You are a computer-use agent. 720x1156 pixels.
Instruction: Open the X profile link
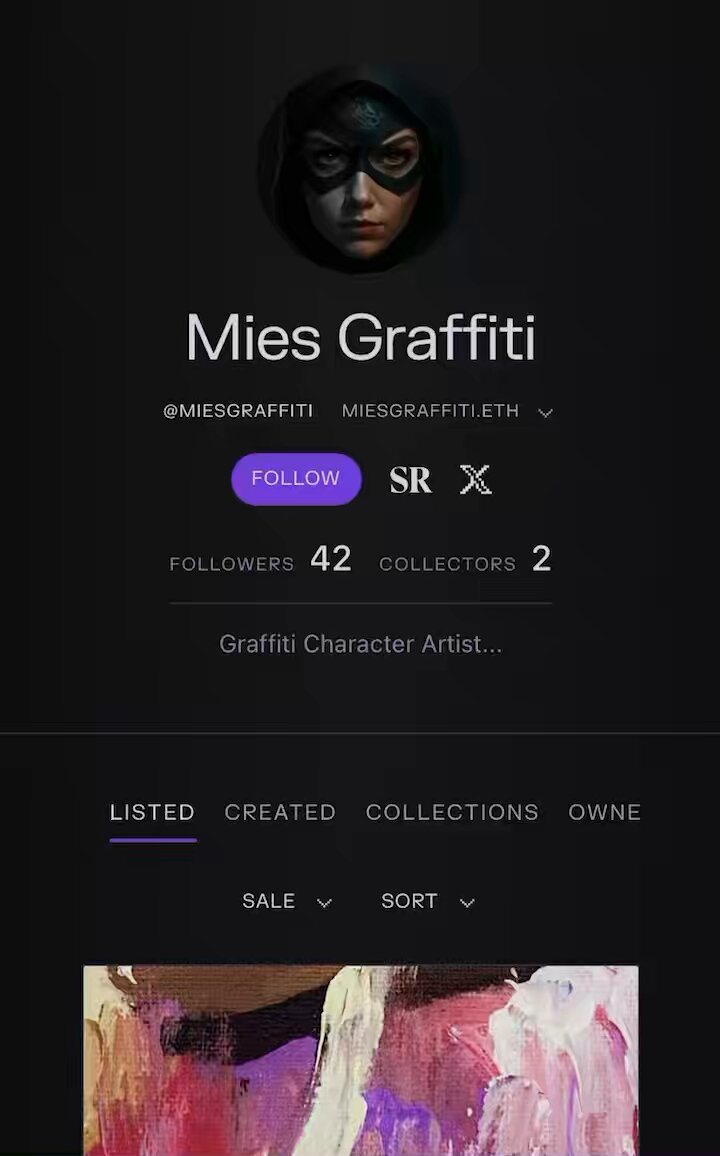pyautogui.click(x=475, y=479)
